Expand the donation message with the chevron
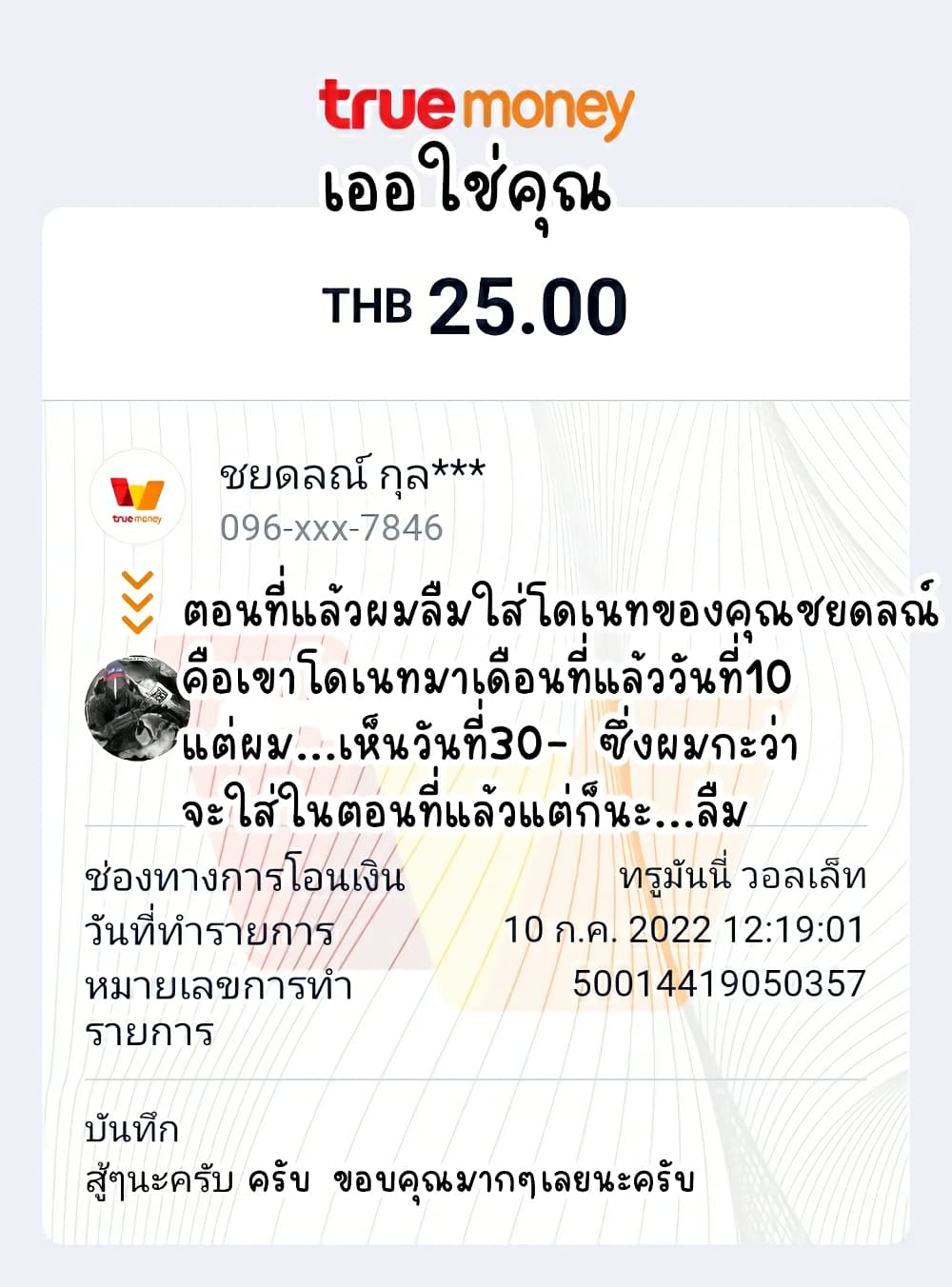952x1287 pixels. [136, 603]
